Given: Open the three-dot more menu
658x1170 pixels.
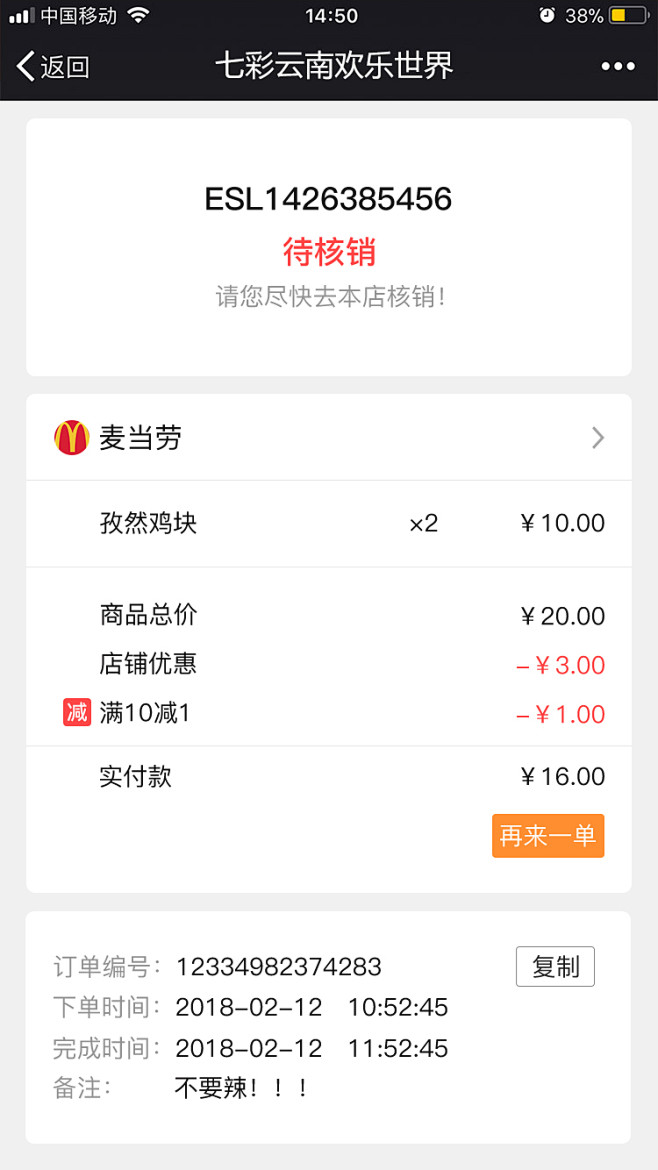Looking at the screenshot, I should (617, 67).
